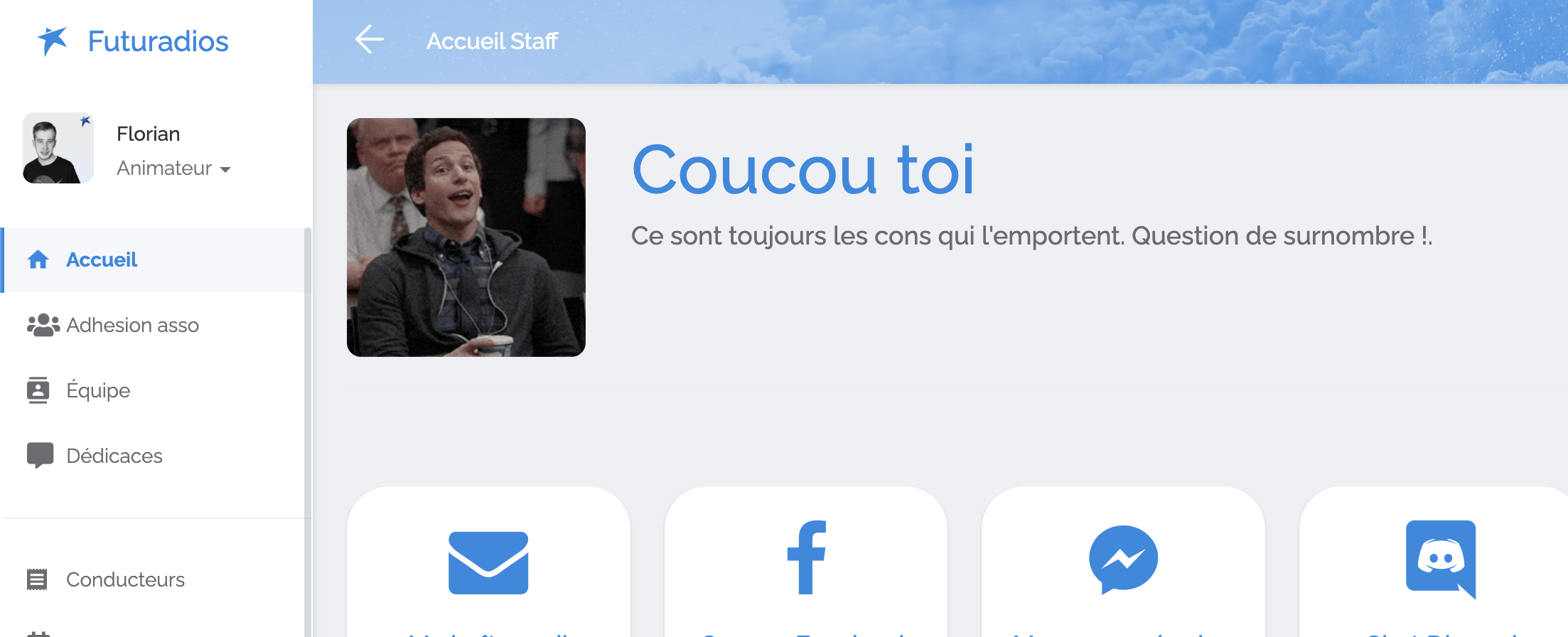
Task: Open the Conducteurs section
Action: [x=125, y=580]
